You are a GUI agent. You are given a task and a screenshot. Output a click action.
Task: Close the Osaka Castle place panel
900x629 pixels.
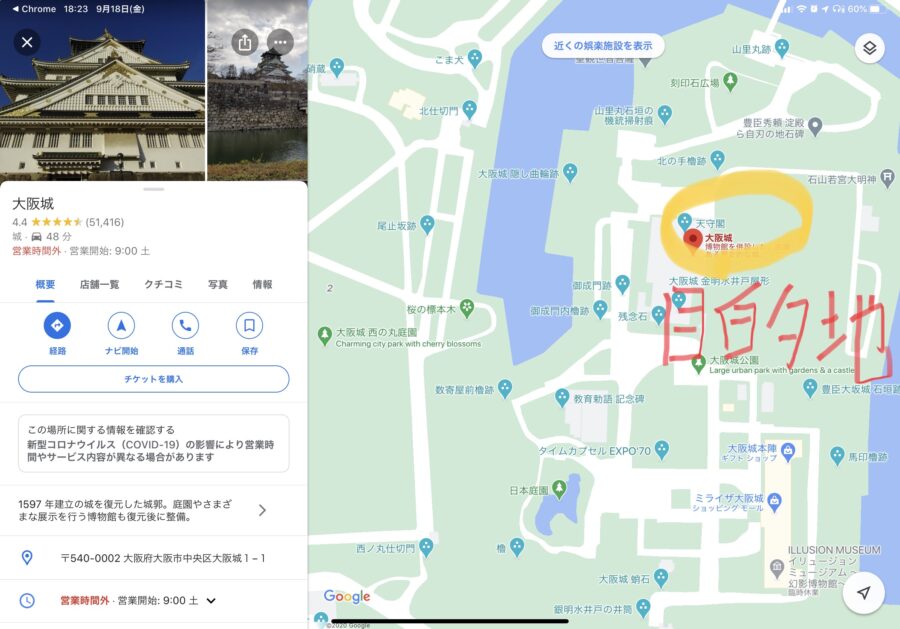(27, 42)
